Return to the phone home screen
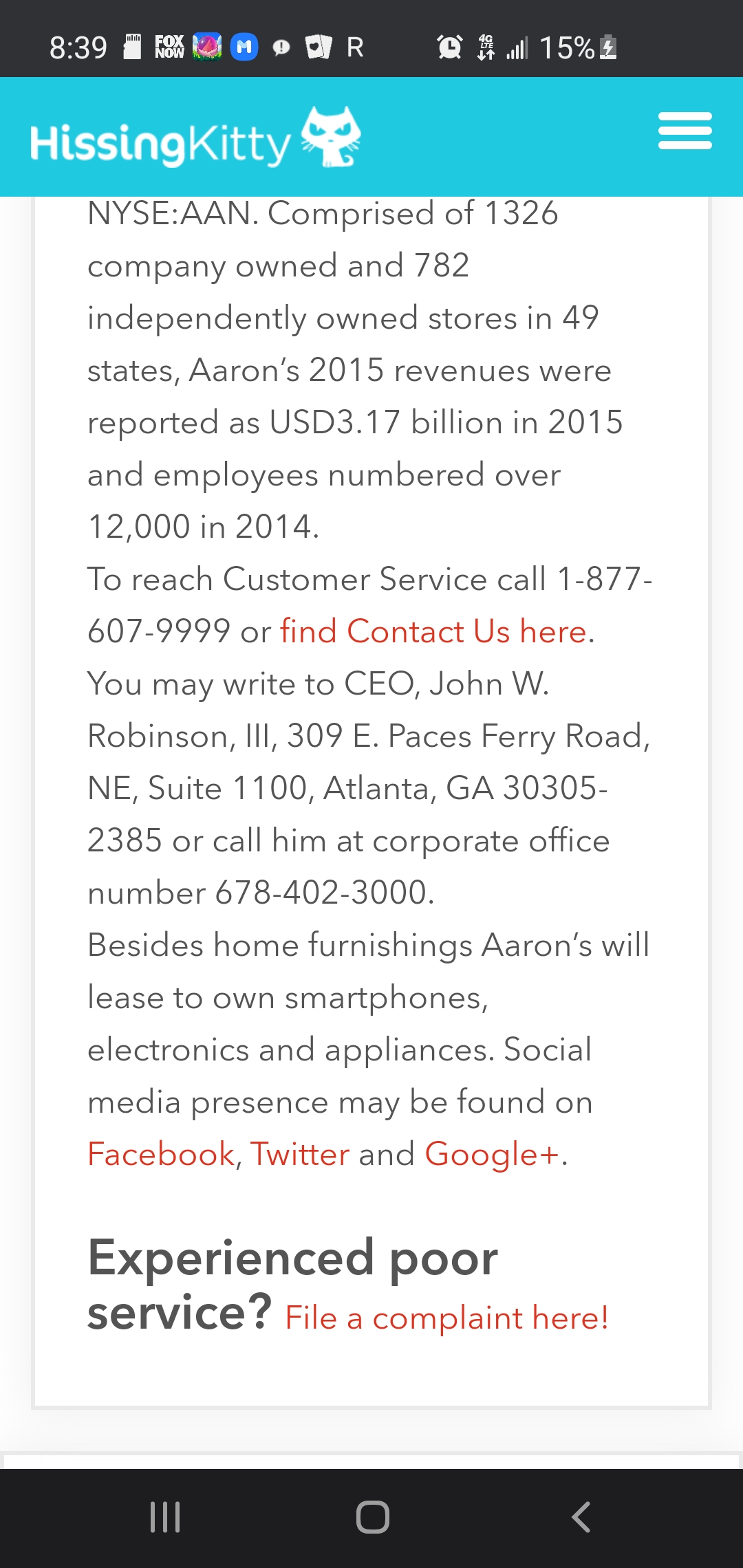 [x=372, y=1517]
